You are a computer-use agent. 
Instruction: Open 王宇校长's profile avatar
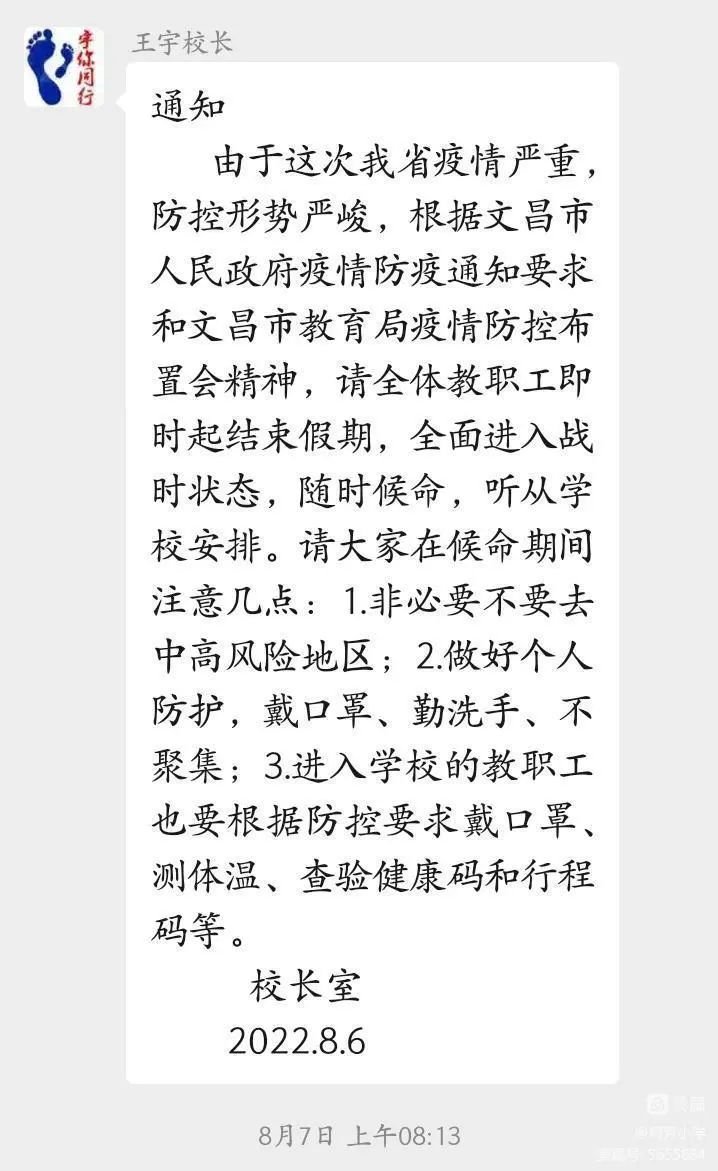tap(64, 66)
